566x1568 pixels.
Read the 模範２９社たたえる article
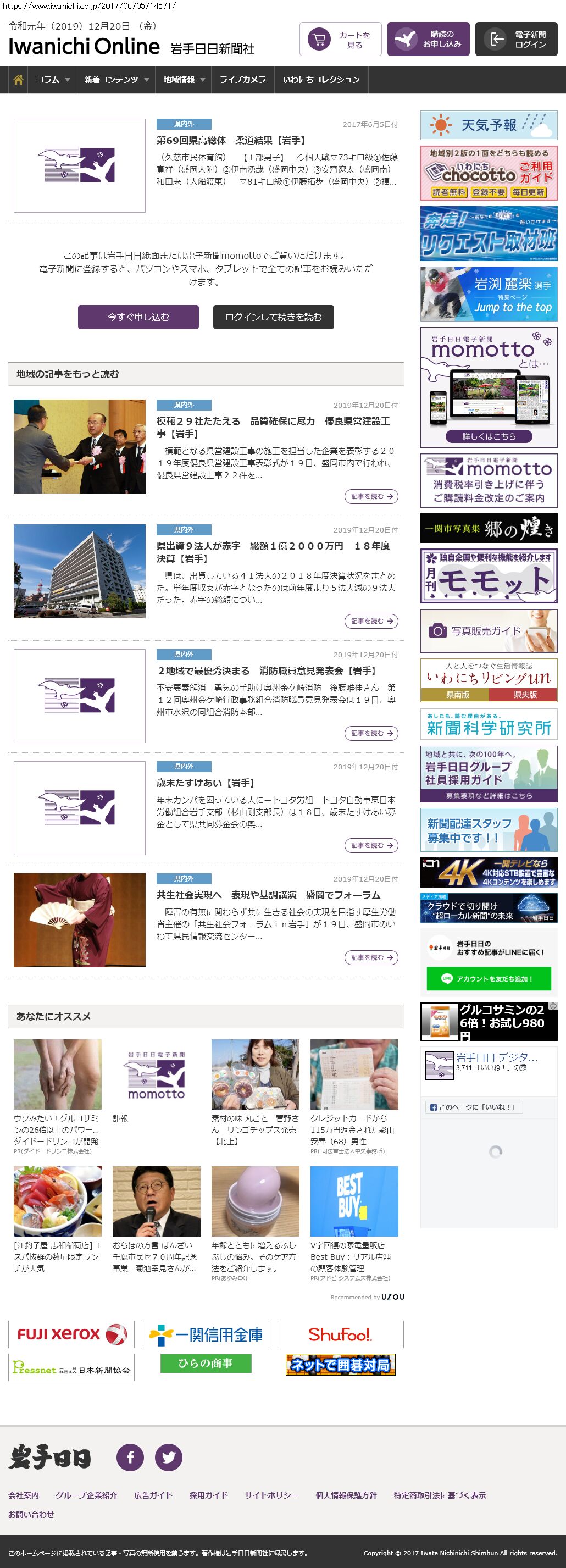370,497
